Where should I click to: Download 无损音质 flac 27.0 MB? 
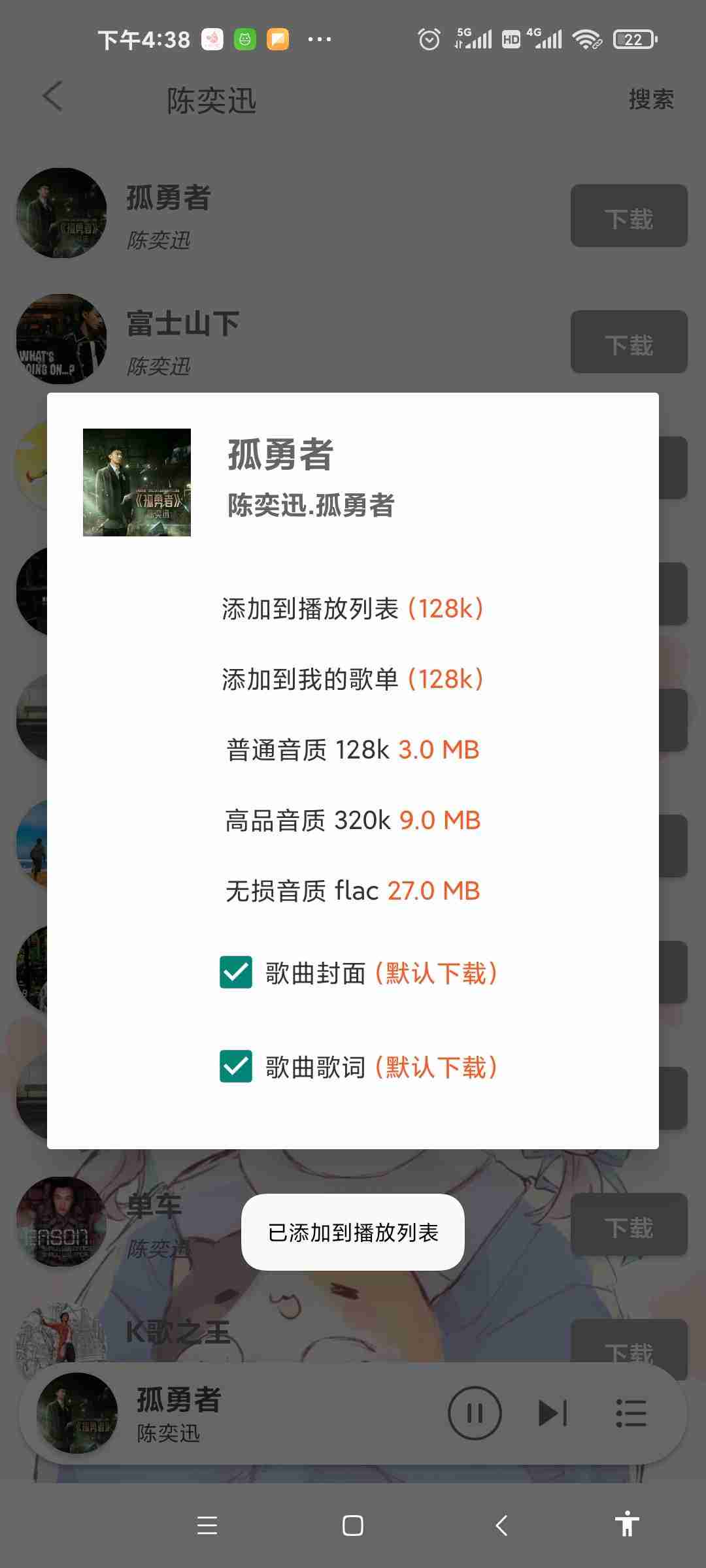click(352, 890)
